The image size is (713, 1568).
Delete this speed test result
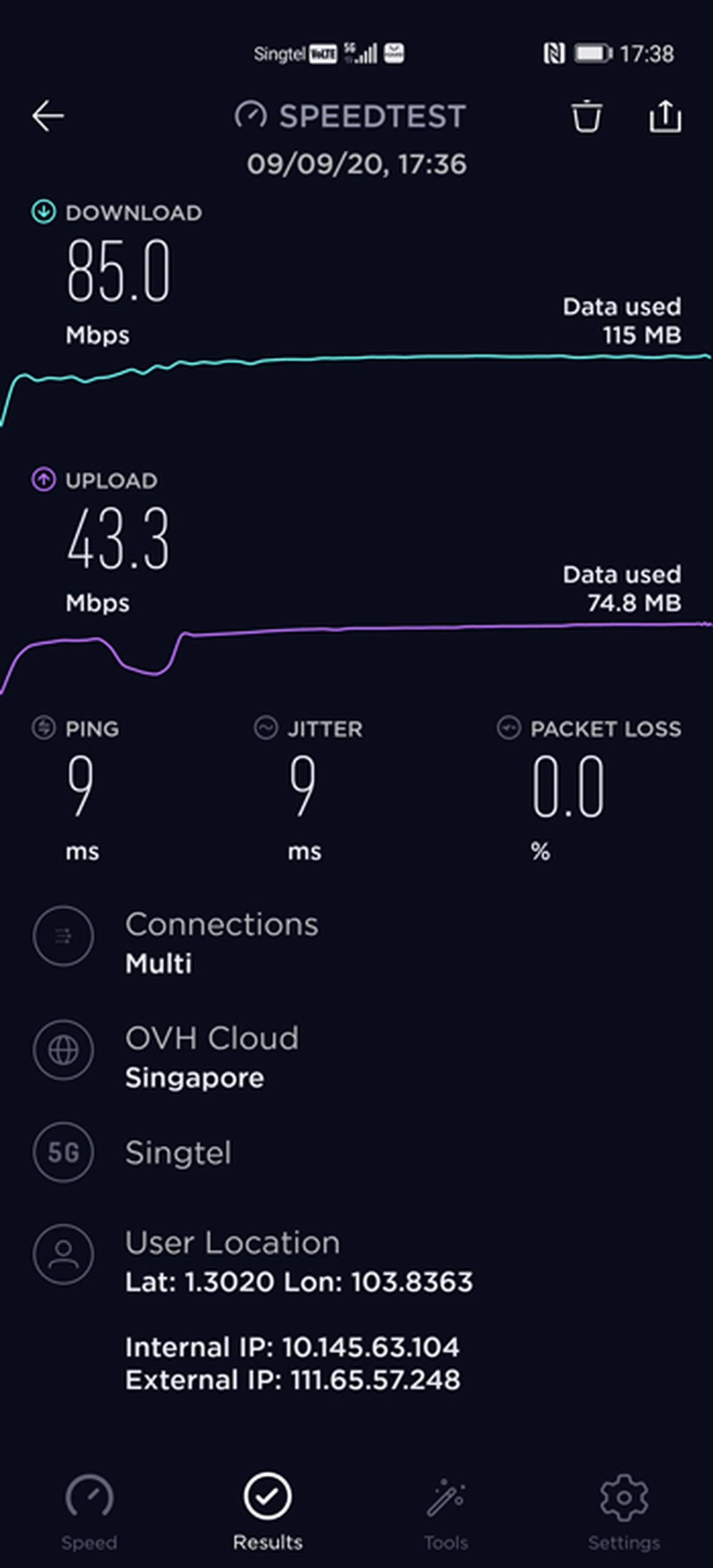586,117
